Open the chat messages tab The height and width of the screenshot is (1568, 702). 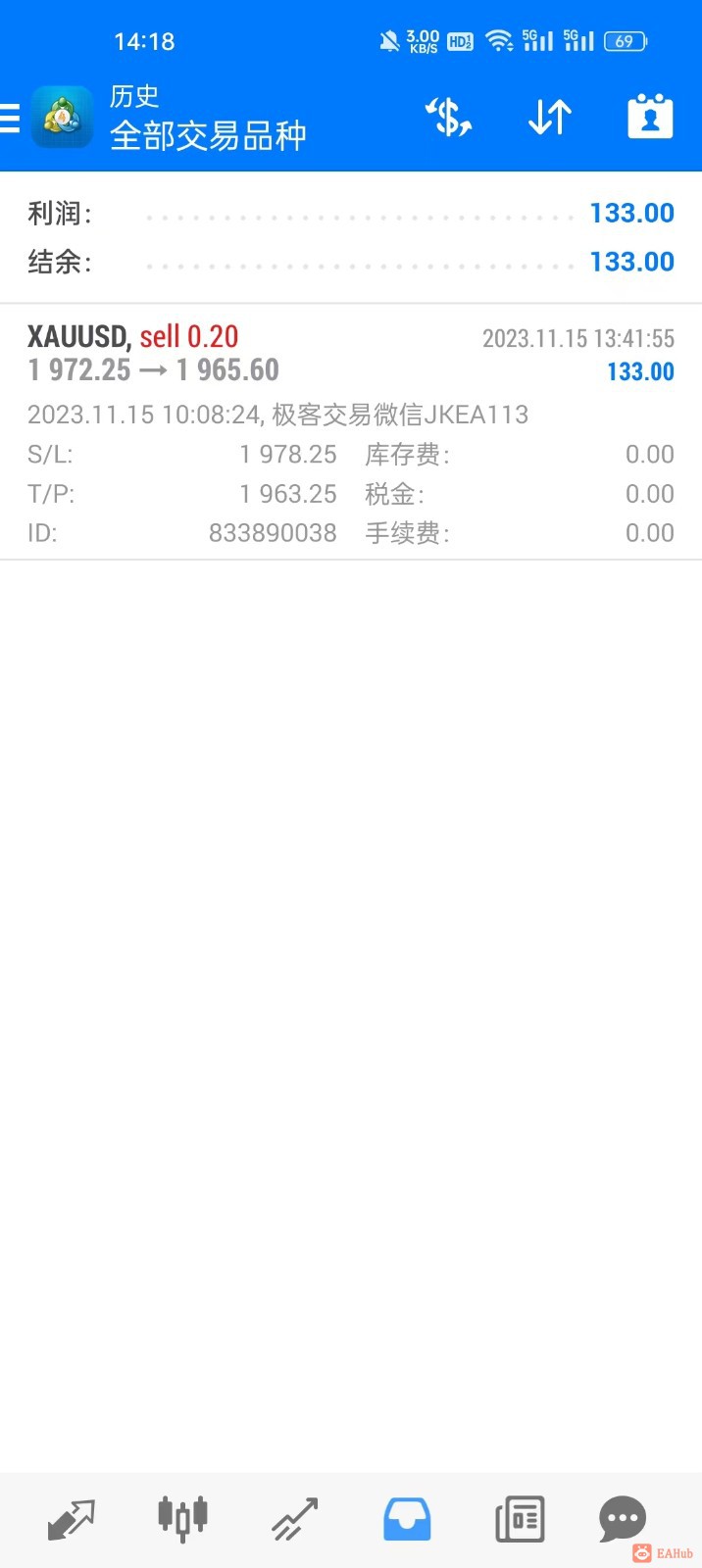coord(623,1520)
